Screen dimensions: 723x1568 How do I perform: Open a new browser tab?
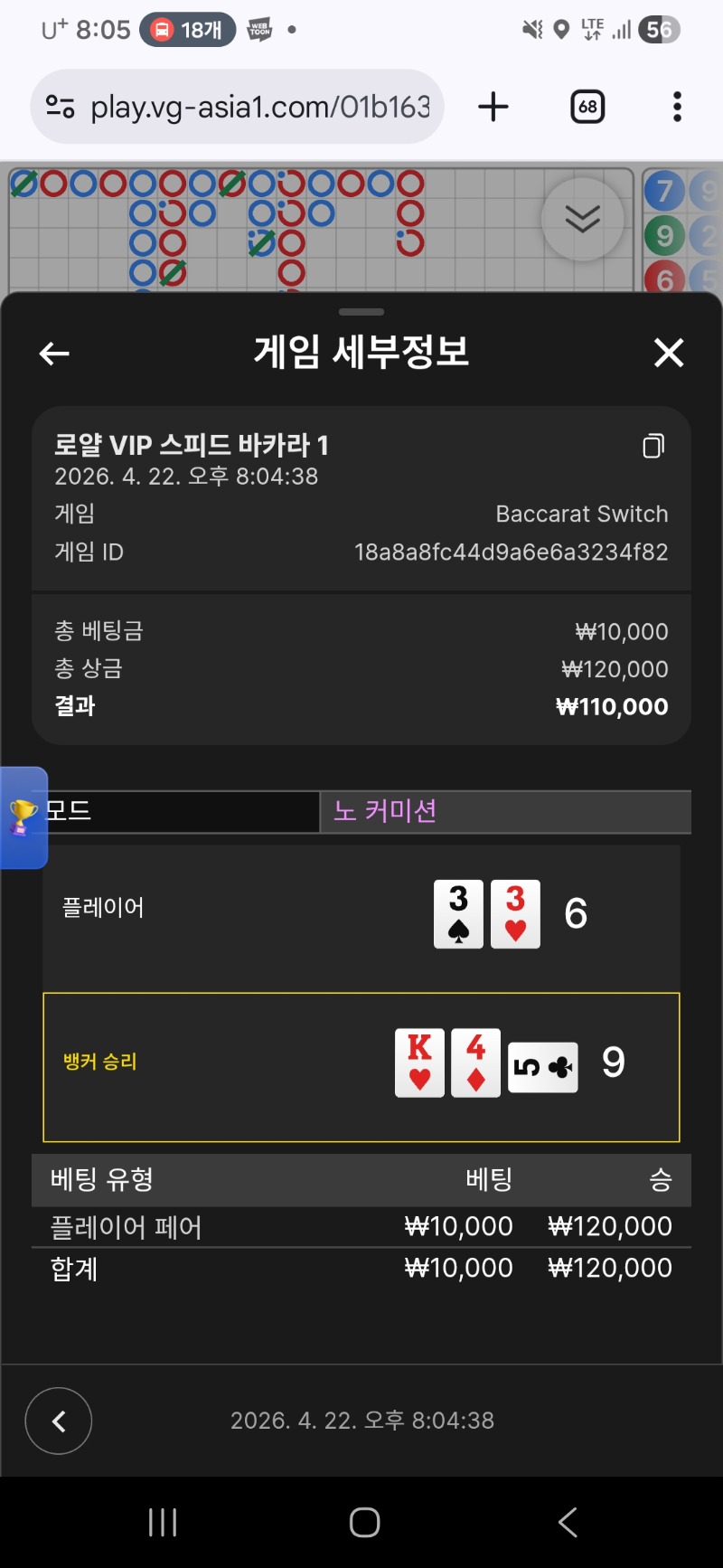point(493,108)
